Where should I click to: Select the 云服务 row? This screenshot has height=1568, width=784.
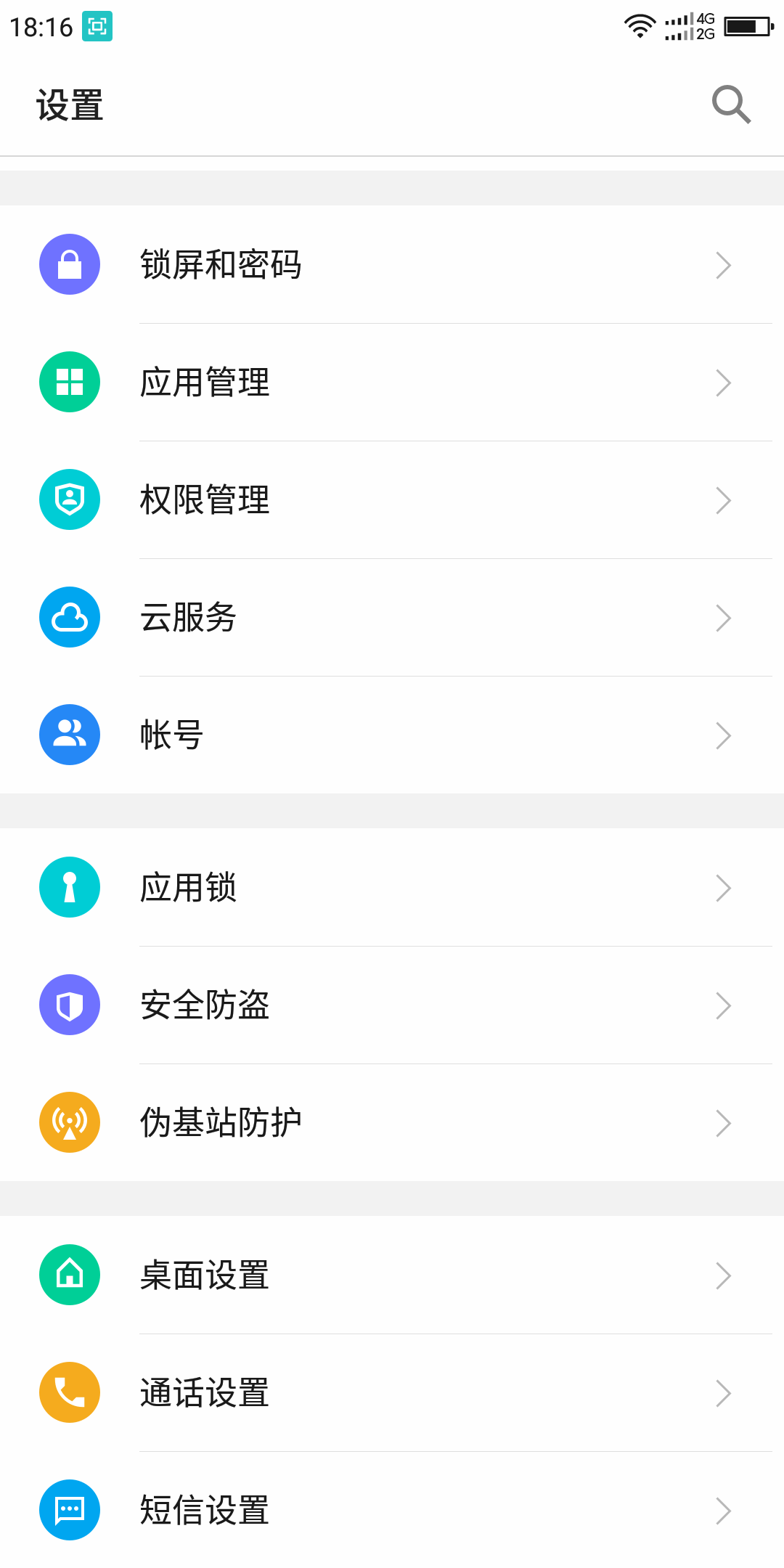pos(392,618)
